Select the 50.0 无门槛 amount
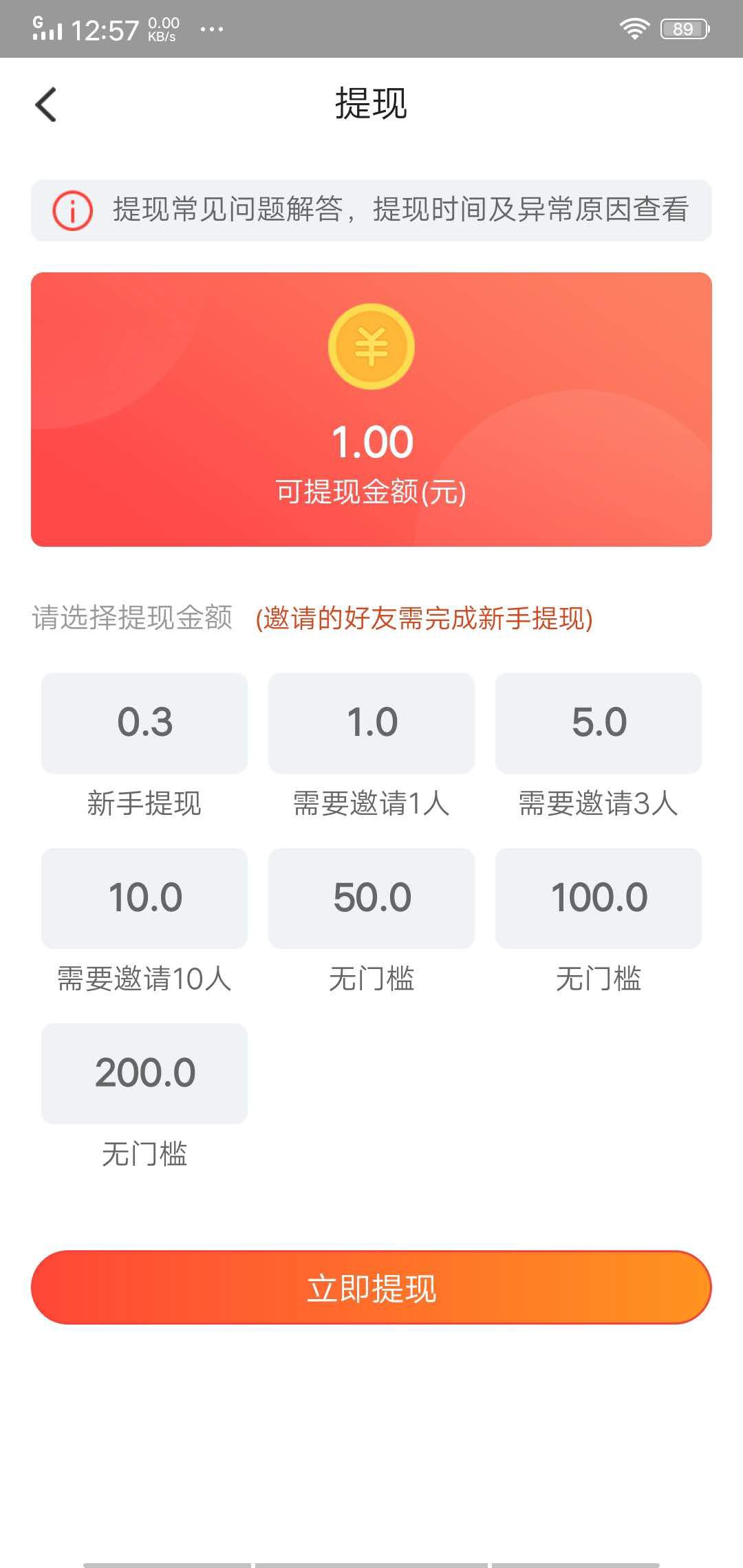The height and width of the screenshot is (1568, 743). [371, 897]
